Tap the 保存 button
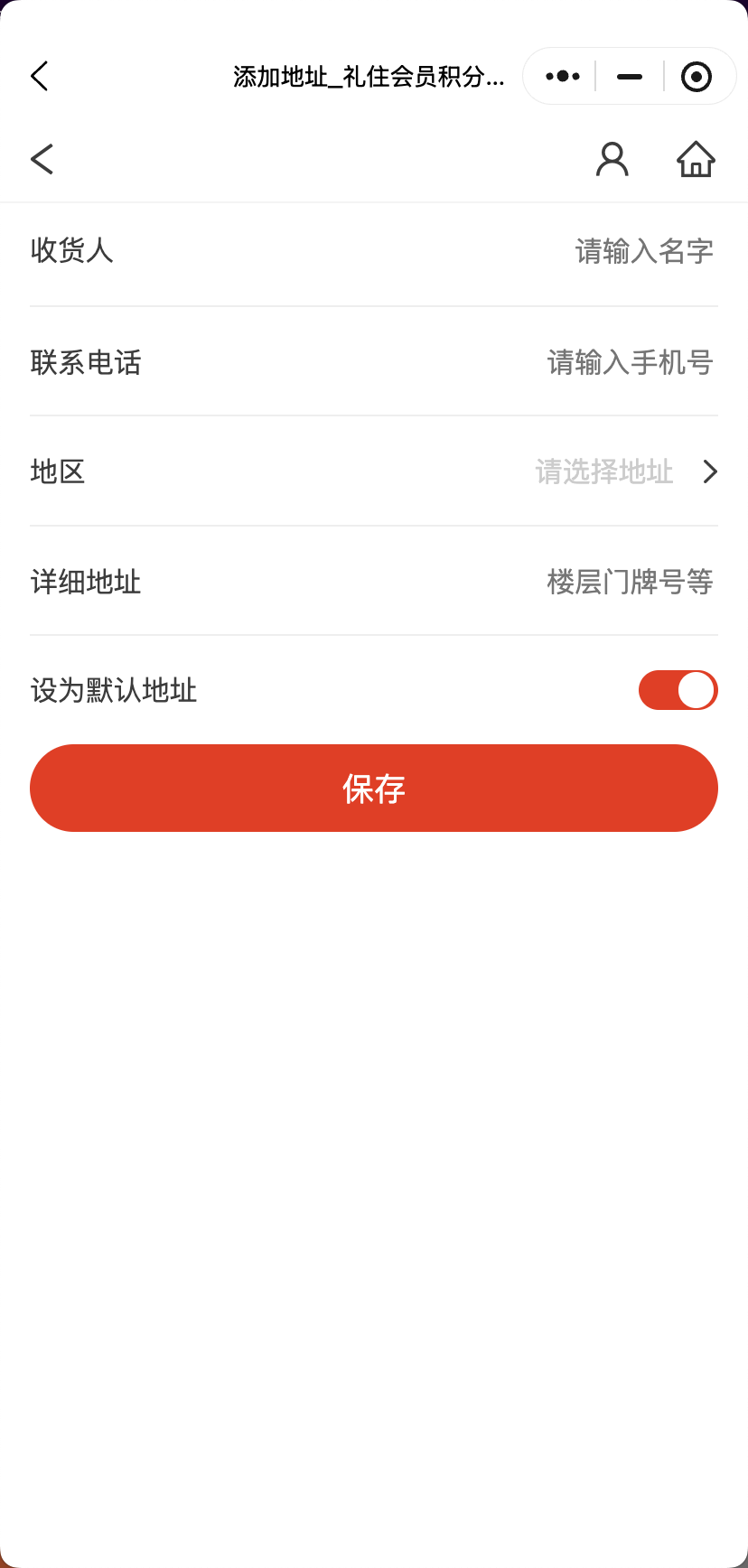 coord(374,788)
